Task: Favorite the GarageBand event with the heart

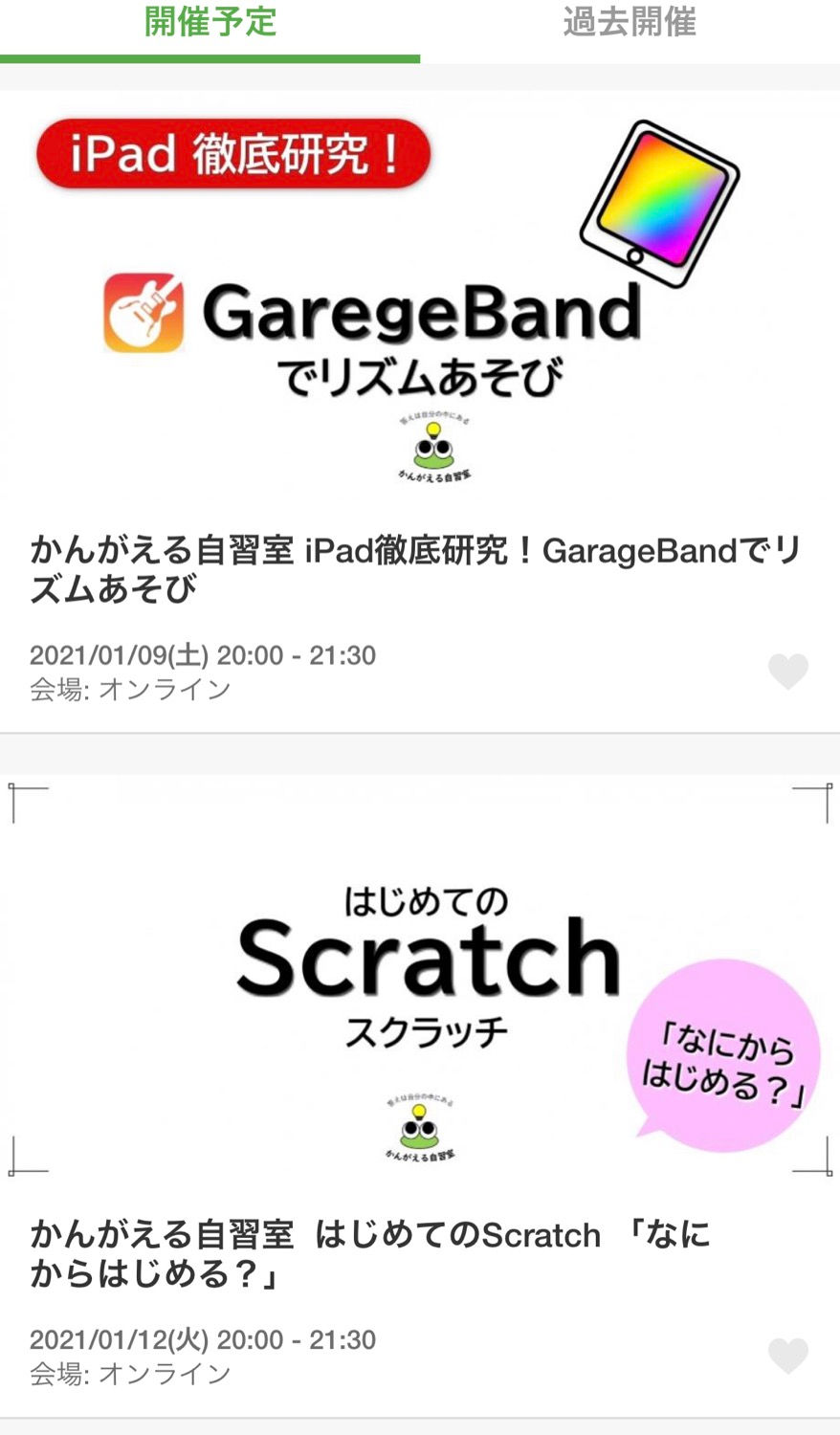Action: [x=788, y=672]
